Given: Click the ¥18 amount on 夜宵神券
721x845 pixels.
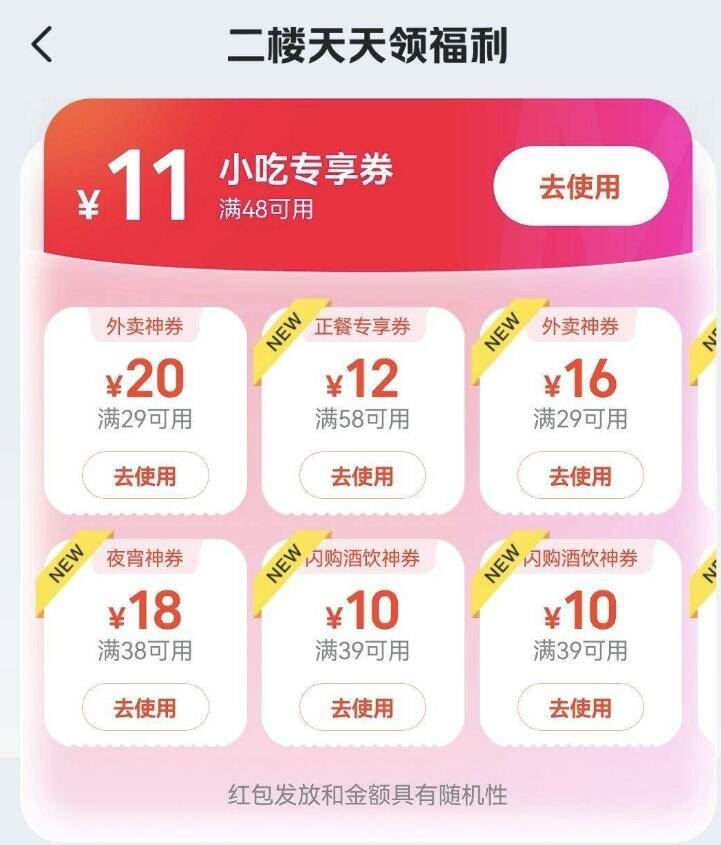Looking at the screenshot, I should (x=147, y=610).
